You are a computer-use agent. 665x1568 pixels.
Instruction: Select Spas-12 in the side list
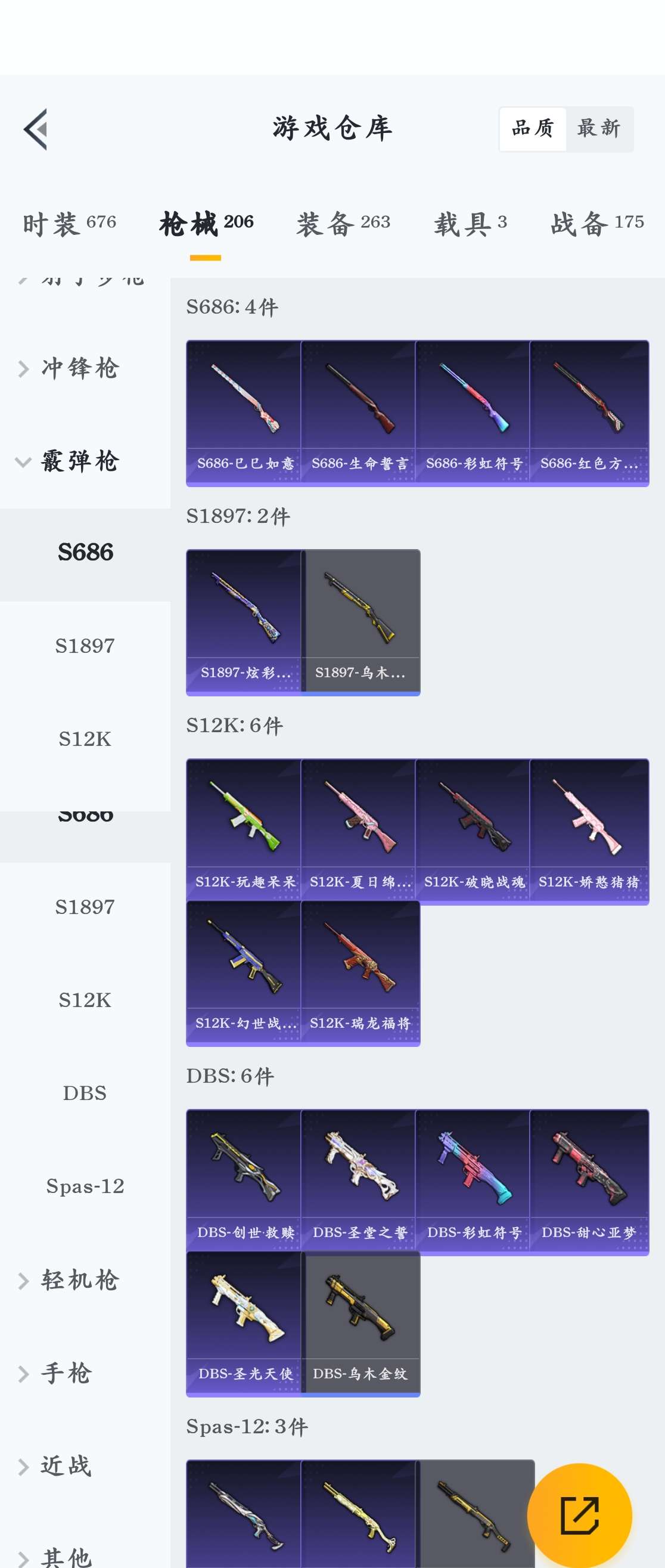point(85,1186)
